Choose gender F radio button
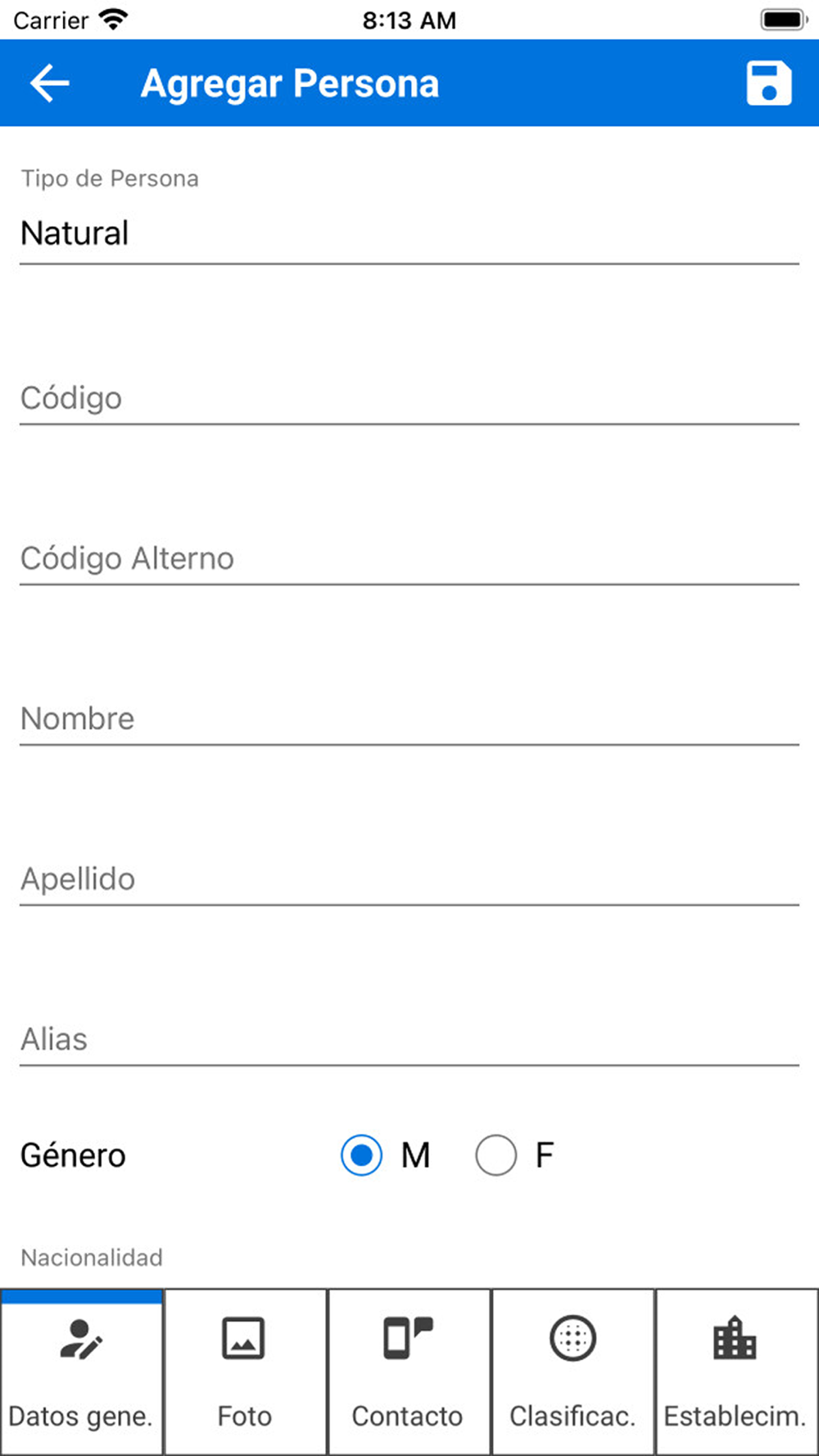Viewport: 819px width, 1456px height. 495,1155
